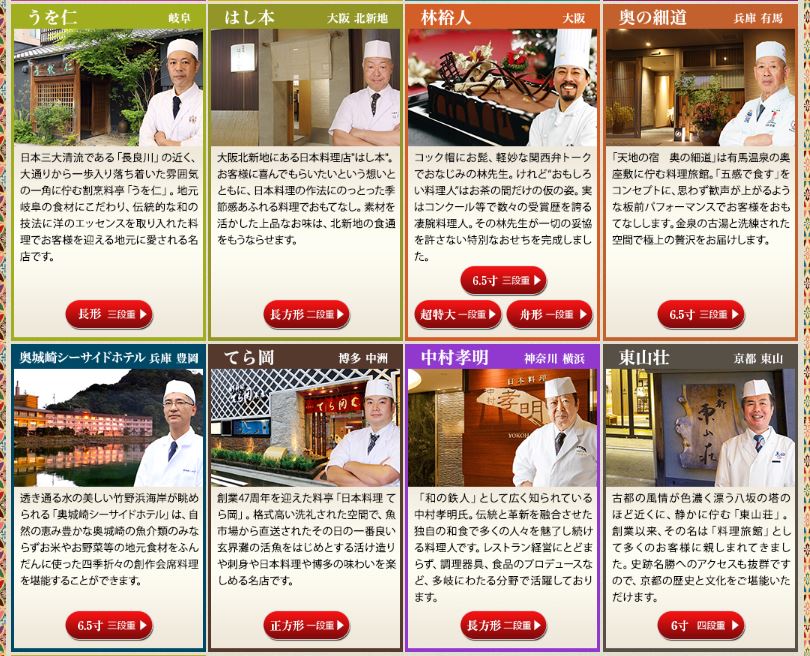Tap 奥の細道's 6.5寸 三段重 button
Screen dimensions: 810x656
(701, 314)
